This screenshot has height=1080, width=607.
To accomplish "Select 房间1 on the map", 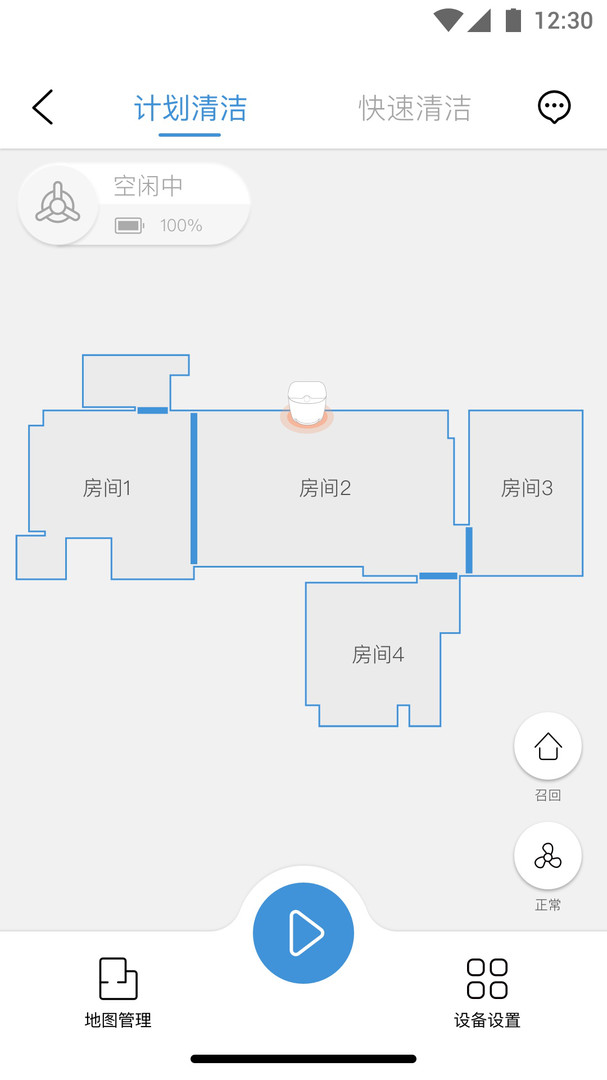I will point(107,488).
